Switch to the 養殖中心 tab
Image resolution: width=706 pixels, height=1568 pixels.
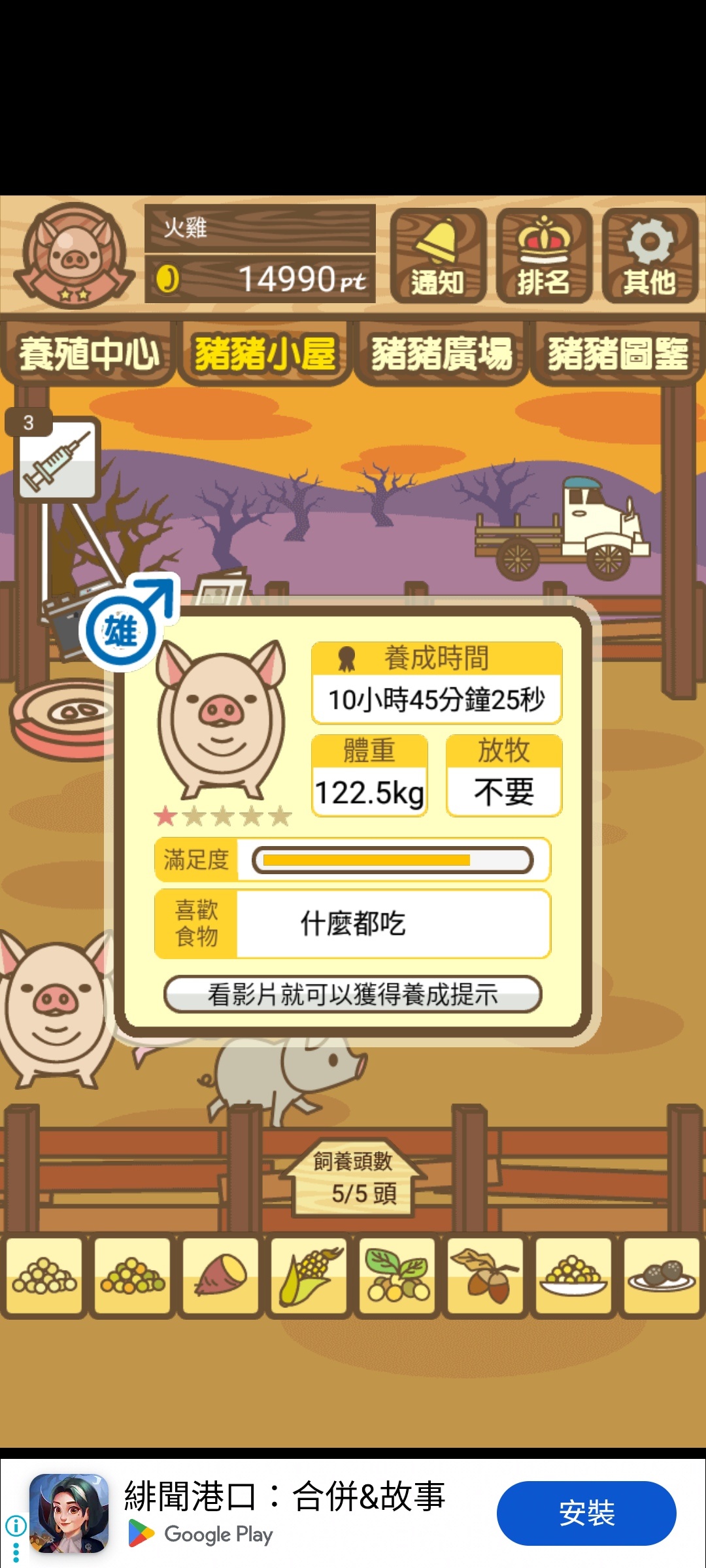click(x=88, y=353)
